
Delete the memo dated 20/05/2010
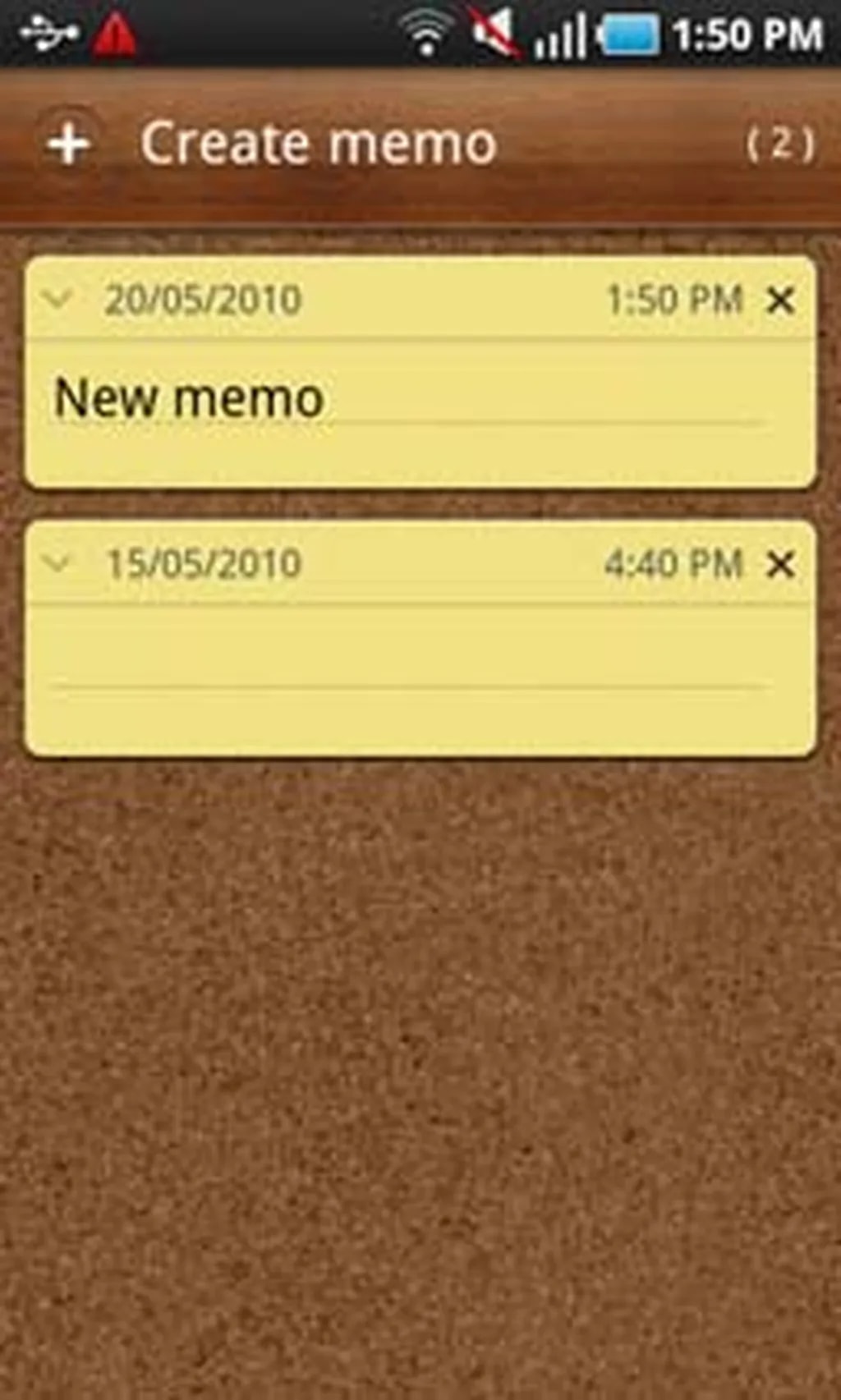(780, 301)
